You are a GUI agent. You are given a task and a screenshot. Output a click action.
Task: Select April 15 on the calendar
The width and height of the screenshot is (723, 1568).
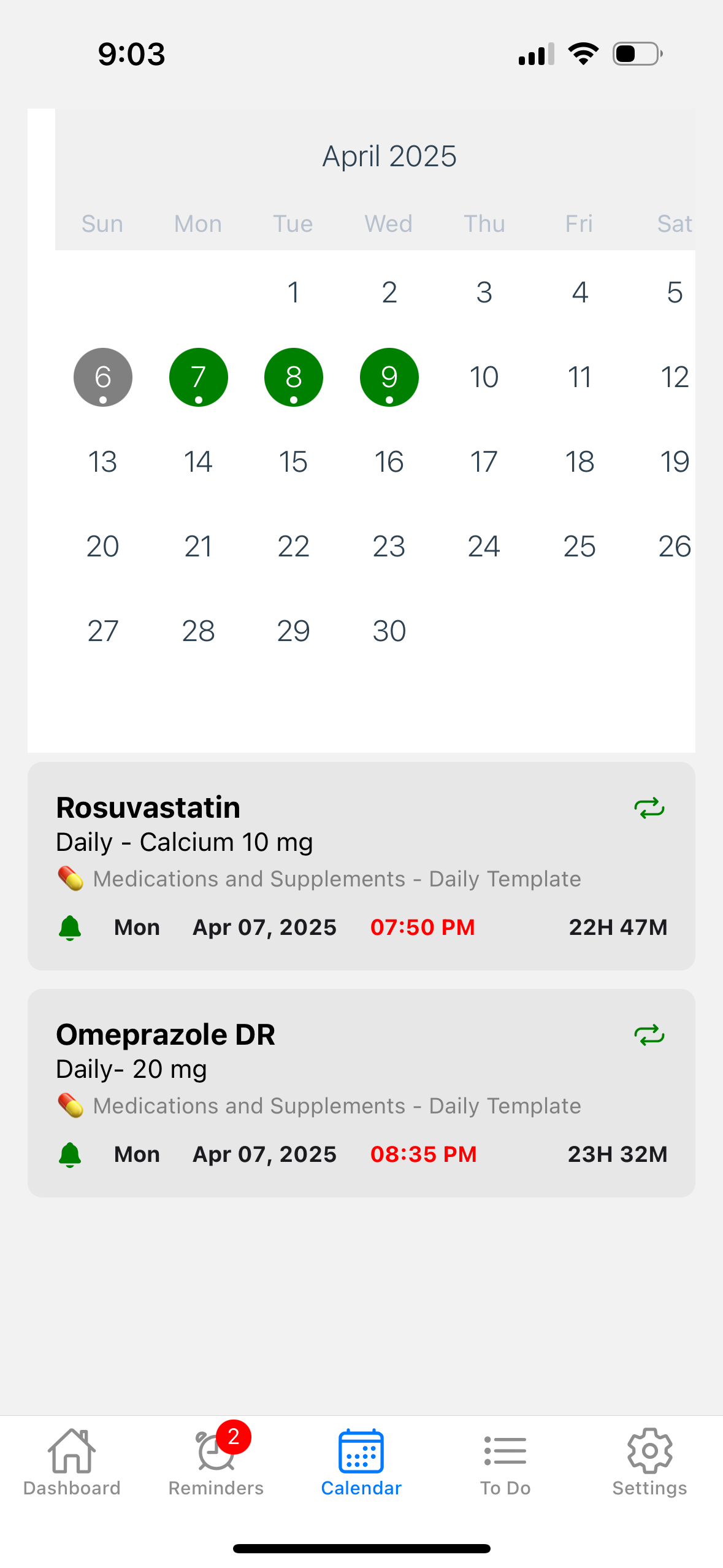(x=294, y=462)
